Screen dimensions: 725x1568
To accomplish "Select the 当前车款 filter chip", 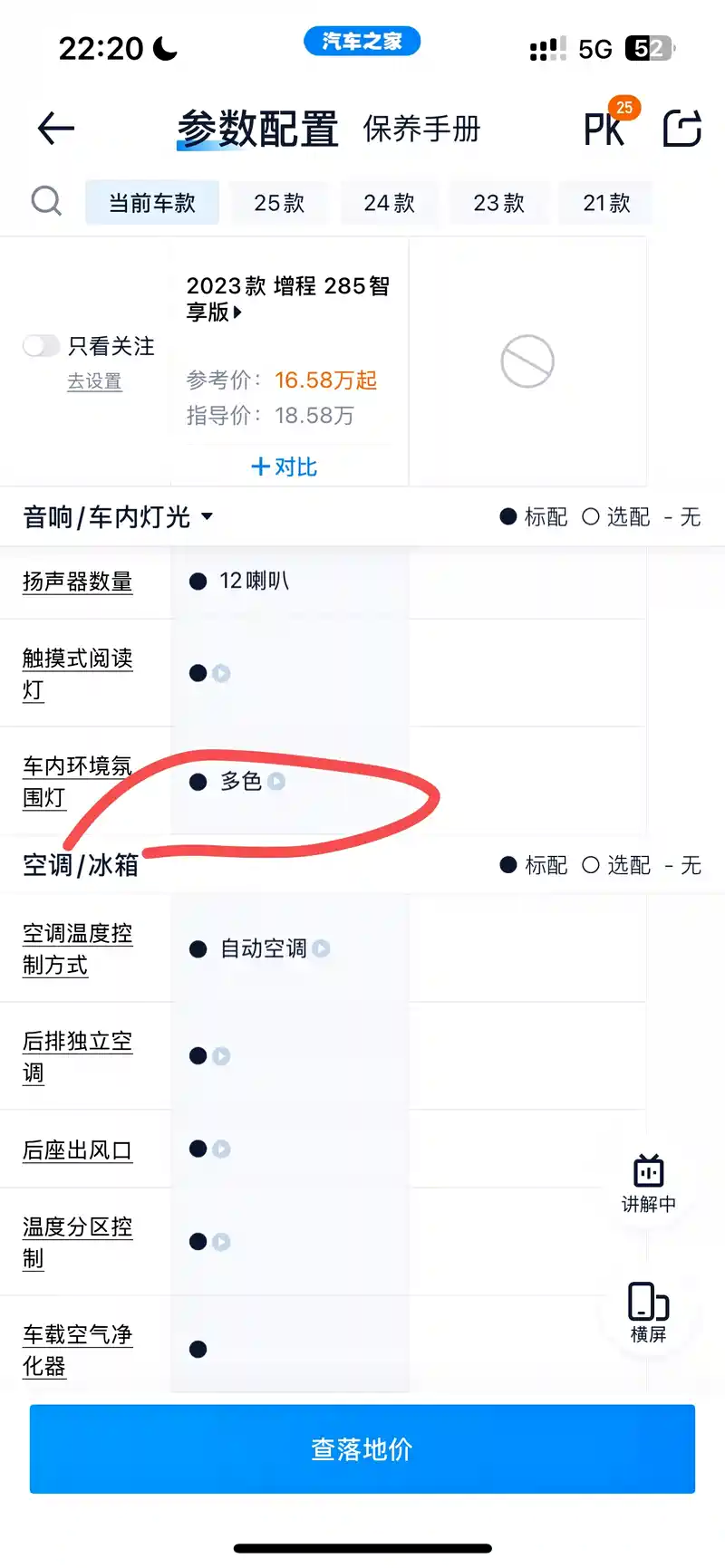I will click(152, 203).
